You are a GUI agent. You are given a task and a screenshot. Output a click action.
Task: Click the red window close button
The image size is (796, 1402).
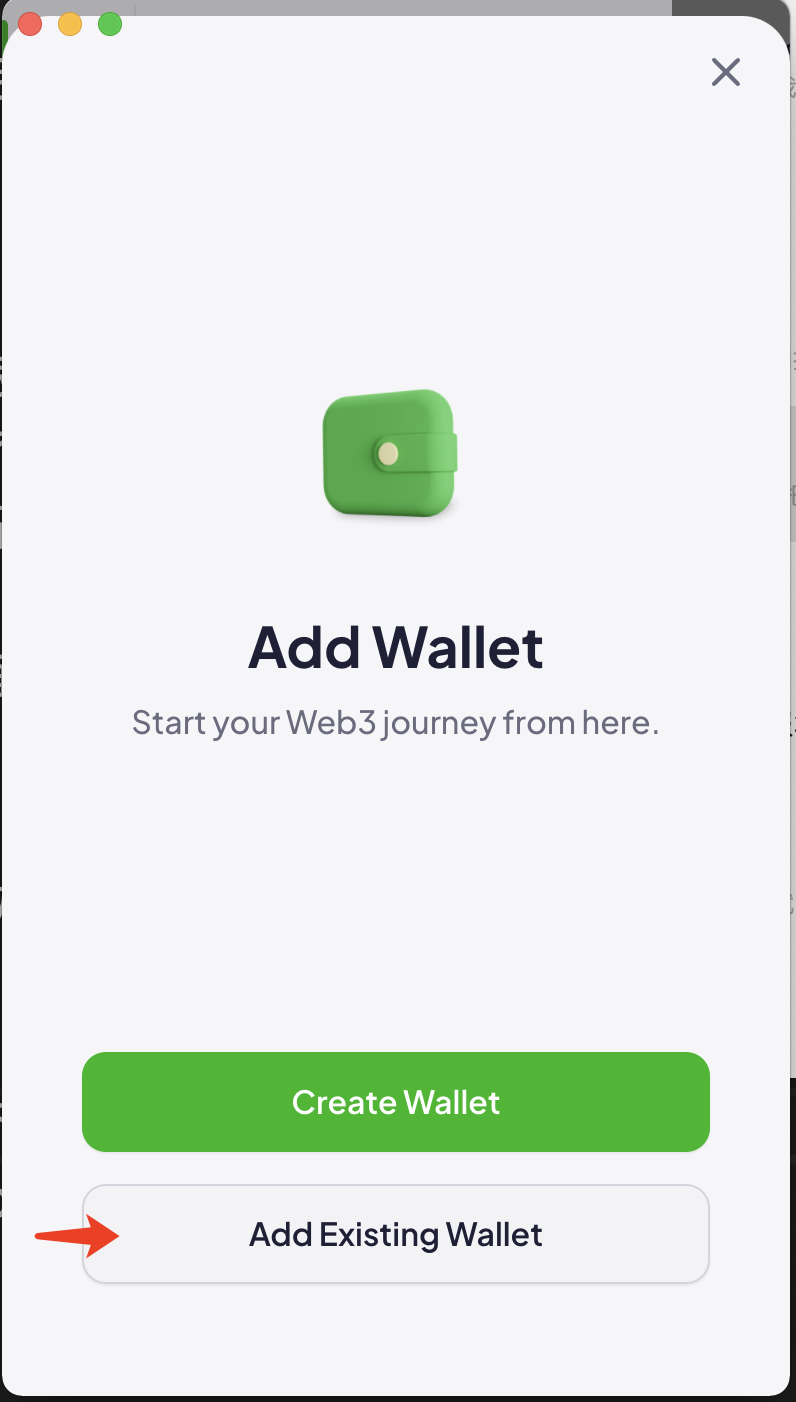(x=30, y=24)
